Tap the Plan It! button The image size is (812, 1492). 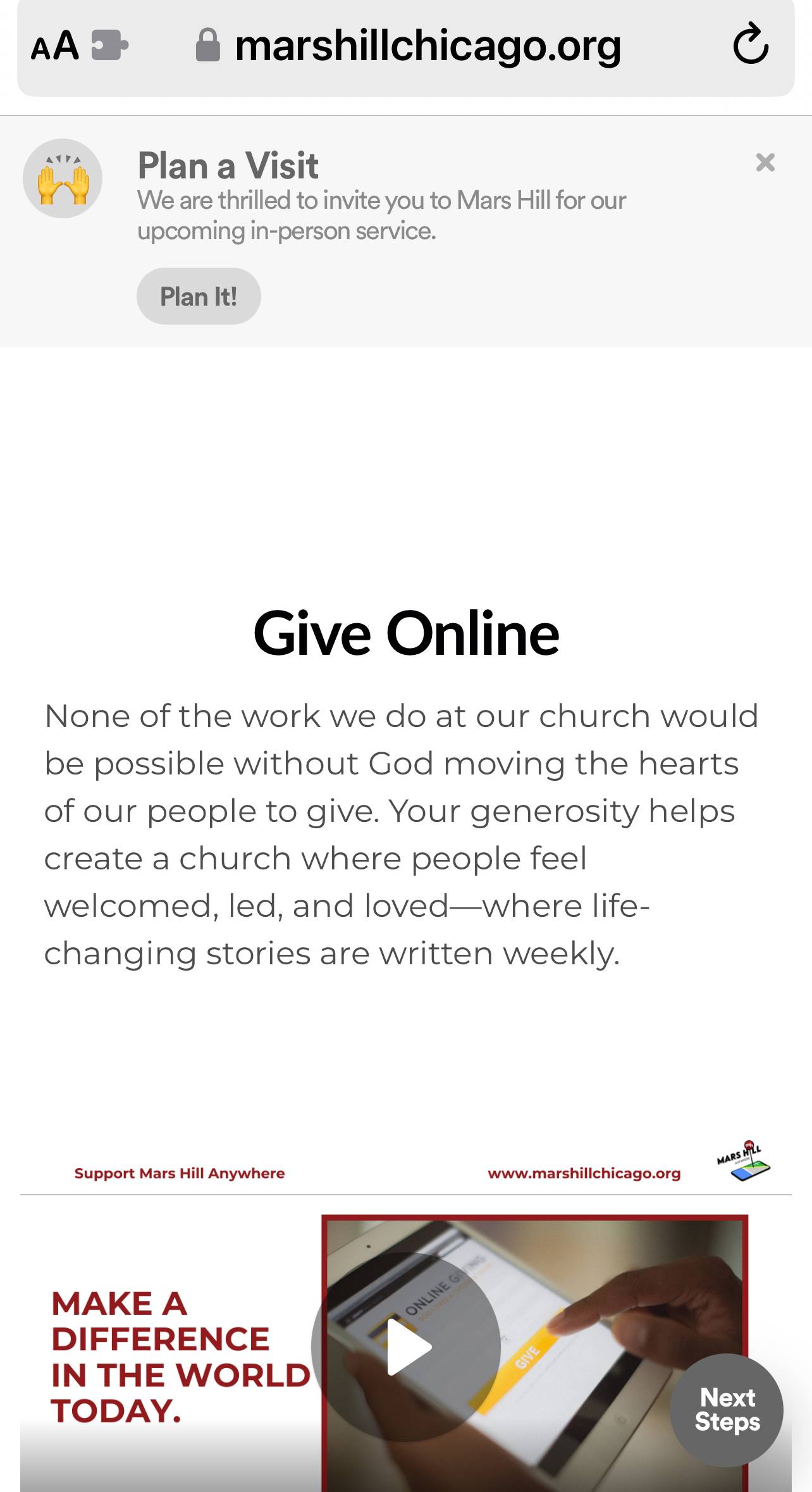[199, 296]
